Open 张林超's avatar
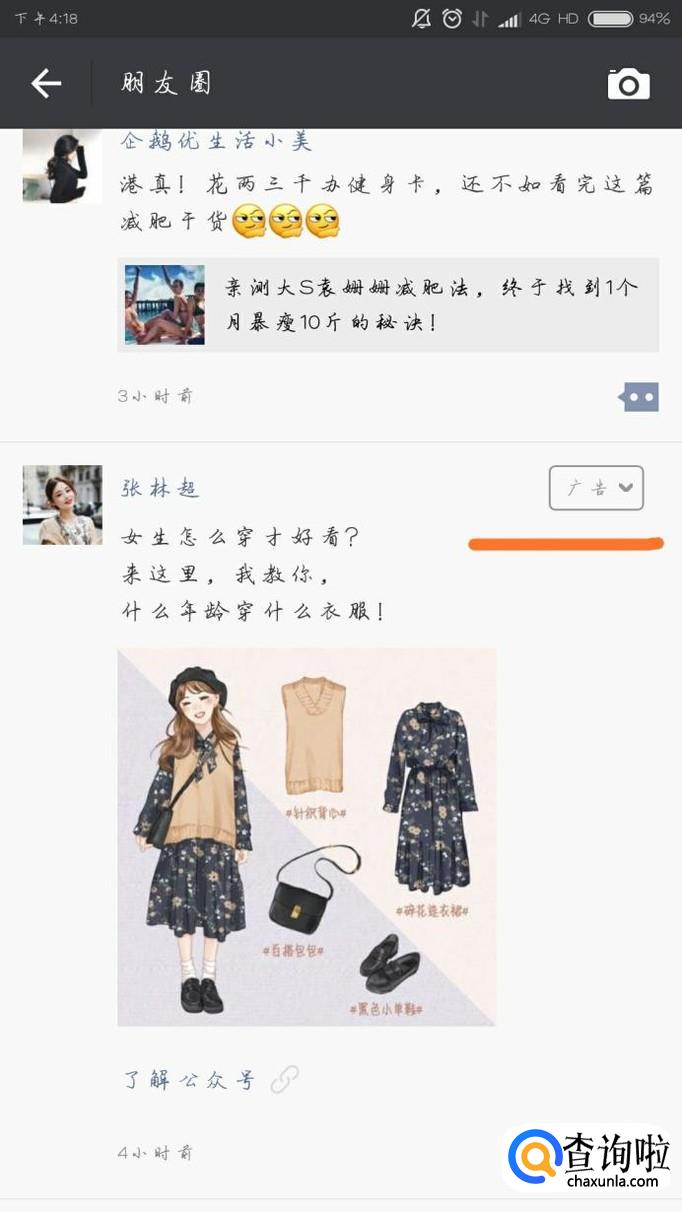This screenshot has height=1212, width=682. (x=62, y=505)
